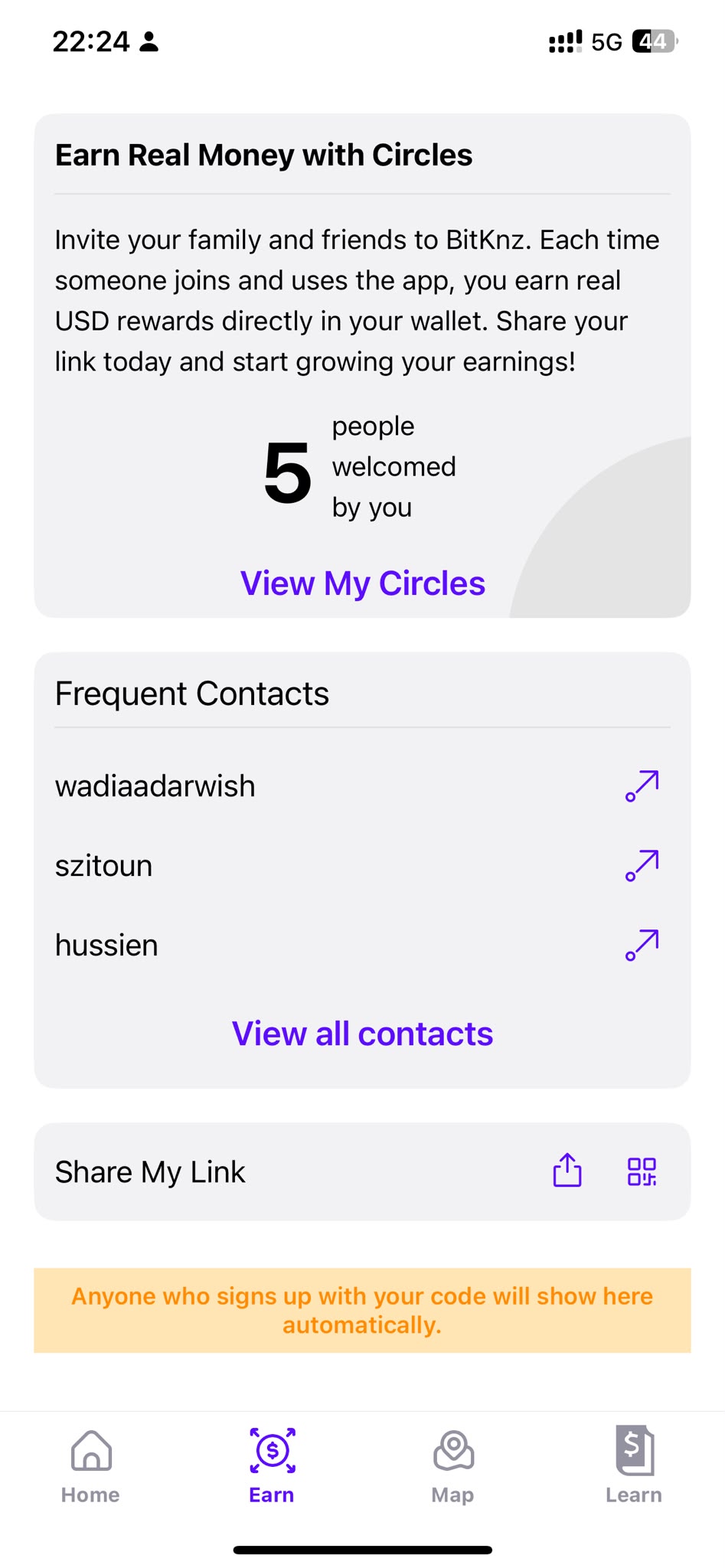
Task: Open View all contacts
Action: point(362,1034)
